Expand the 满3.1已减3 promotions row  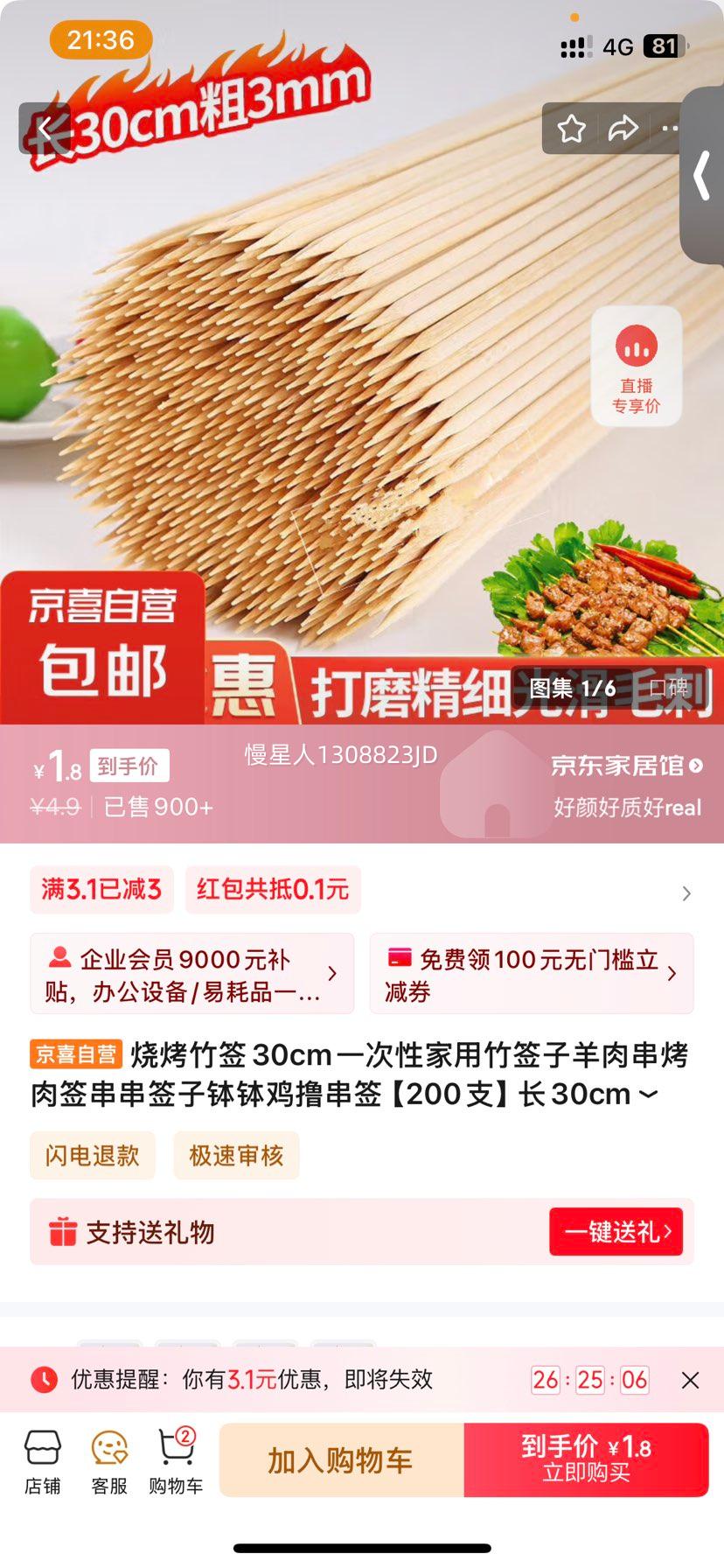686,892
